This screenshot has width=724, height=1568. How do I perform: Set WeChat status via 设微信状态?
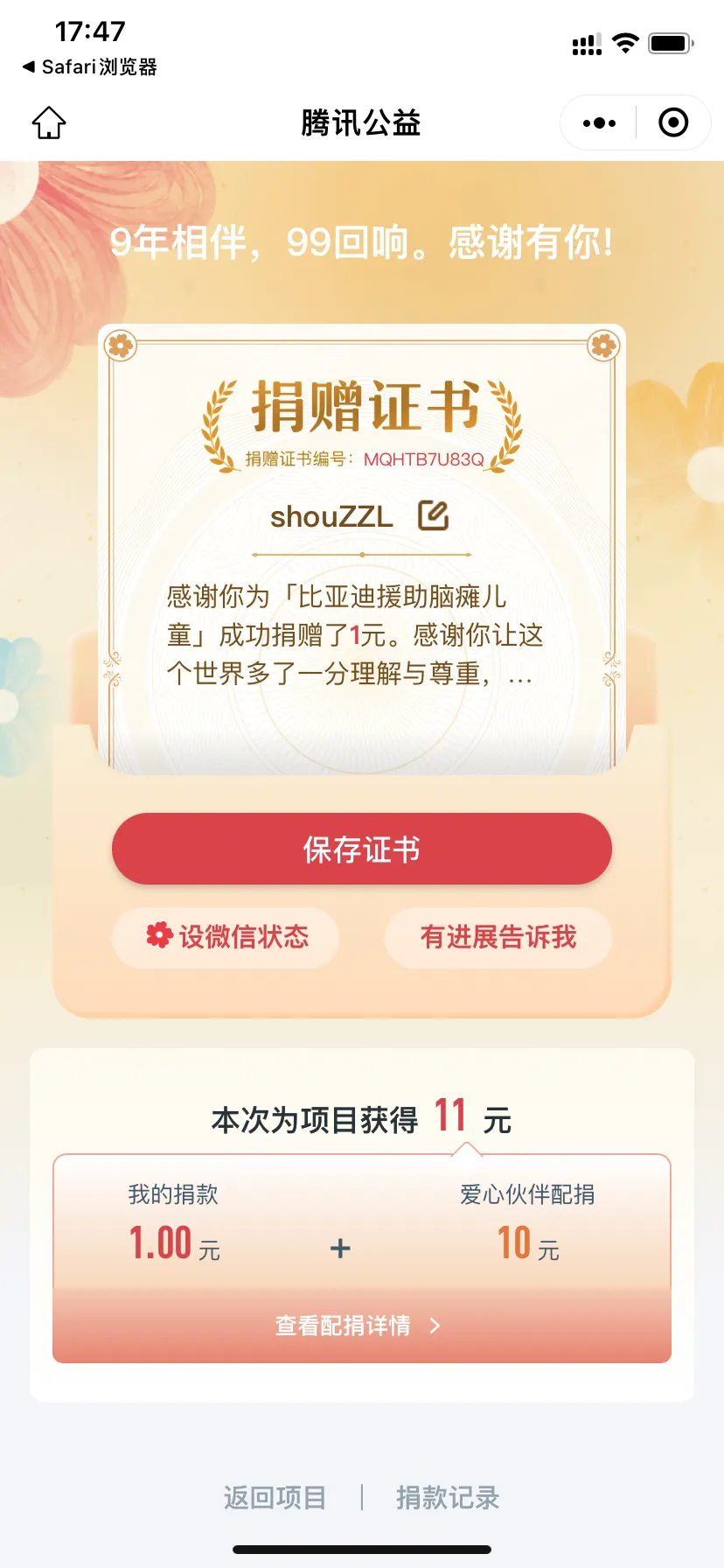tap(226, 937)
